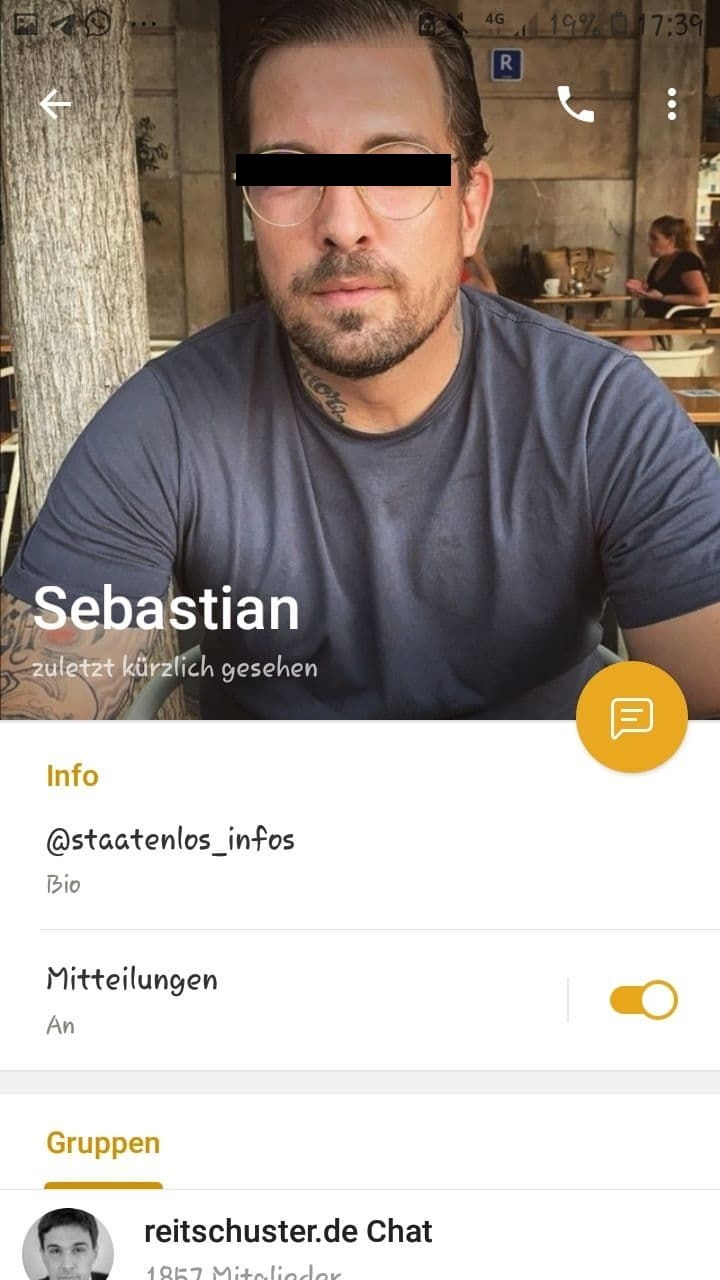Open Mitteilungen notification settings row
This screenshot has height=1280, width=720.
pos(280,999)
